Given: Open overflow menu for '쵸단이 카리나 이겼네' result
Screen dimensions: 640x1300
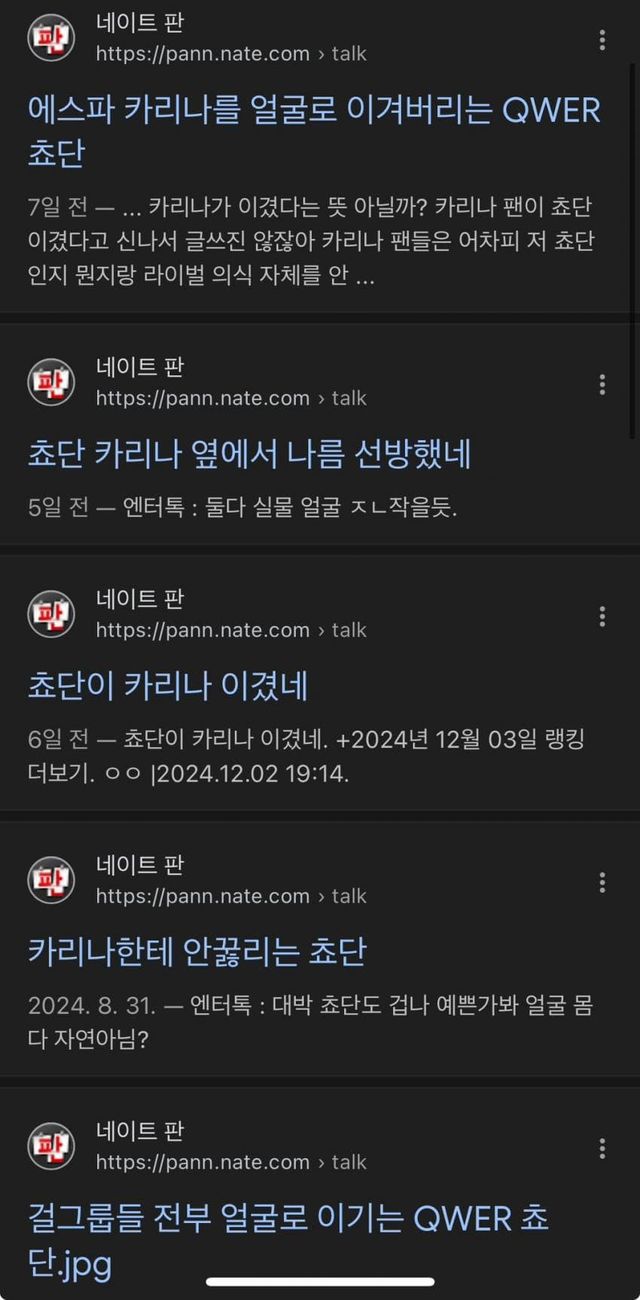Looking at the screenshot, I should (x=602, y=616).
